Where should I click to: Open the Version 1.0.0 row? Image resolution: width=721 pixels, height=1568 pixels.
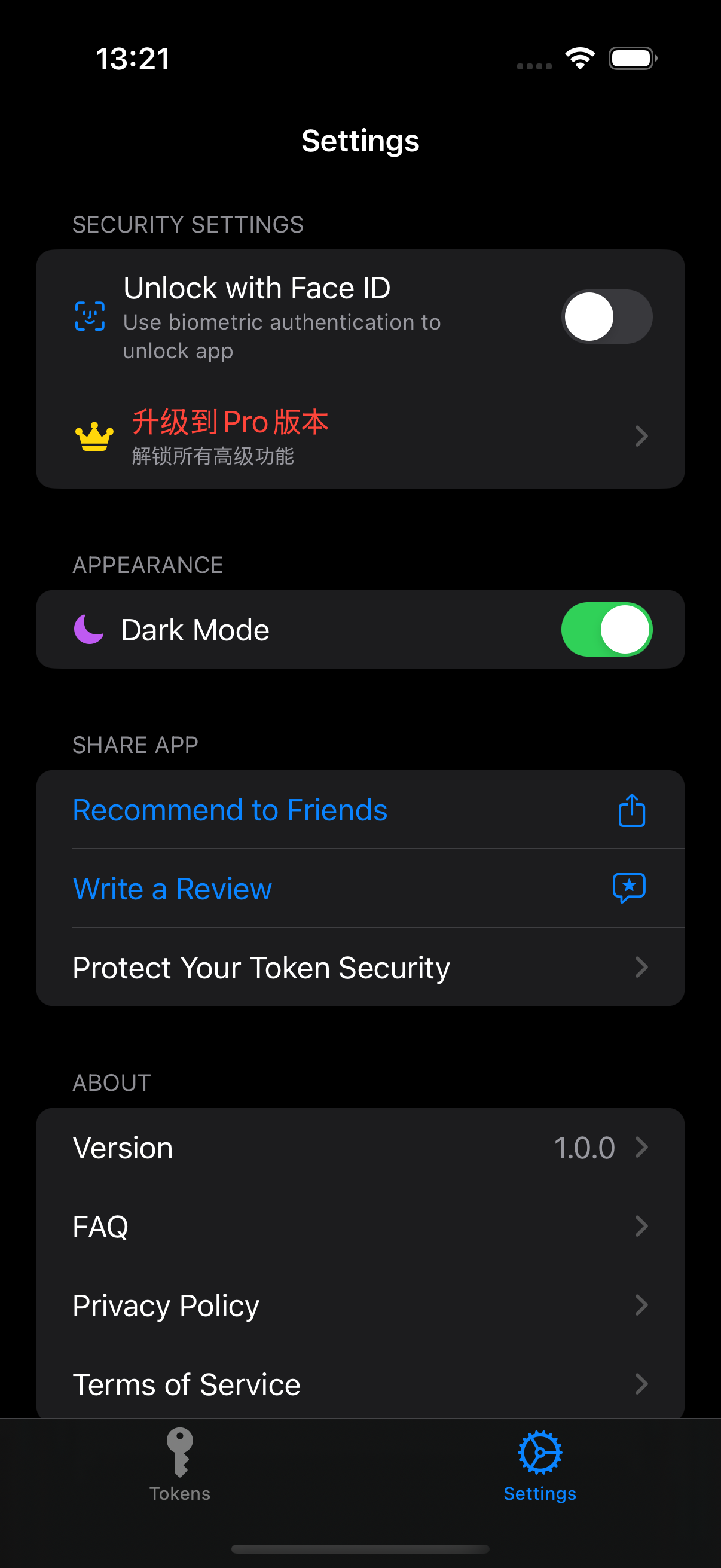[x=361, y=1148]
